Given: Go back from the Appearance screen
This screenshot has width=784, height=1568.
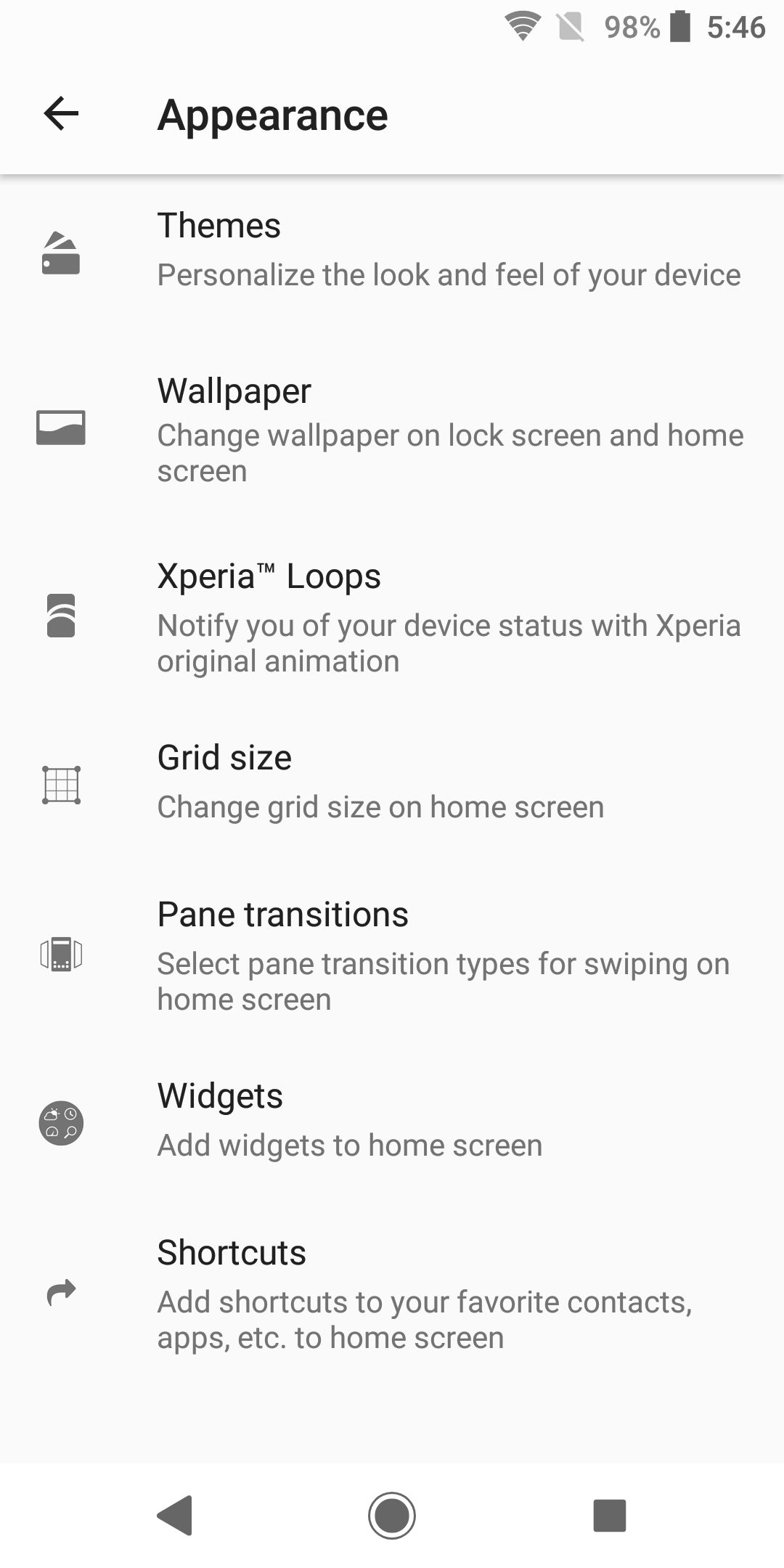Looking at the screenshot, I should [61, 114].
